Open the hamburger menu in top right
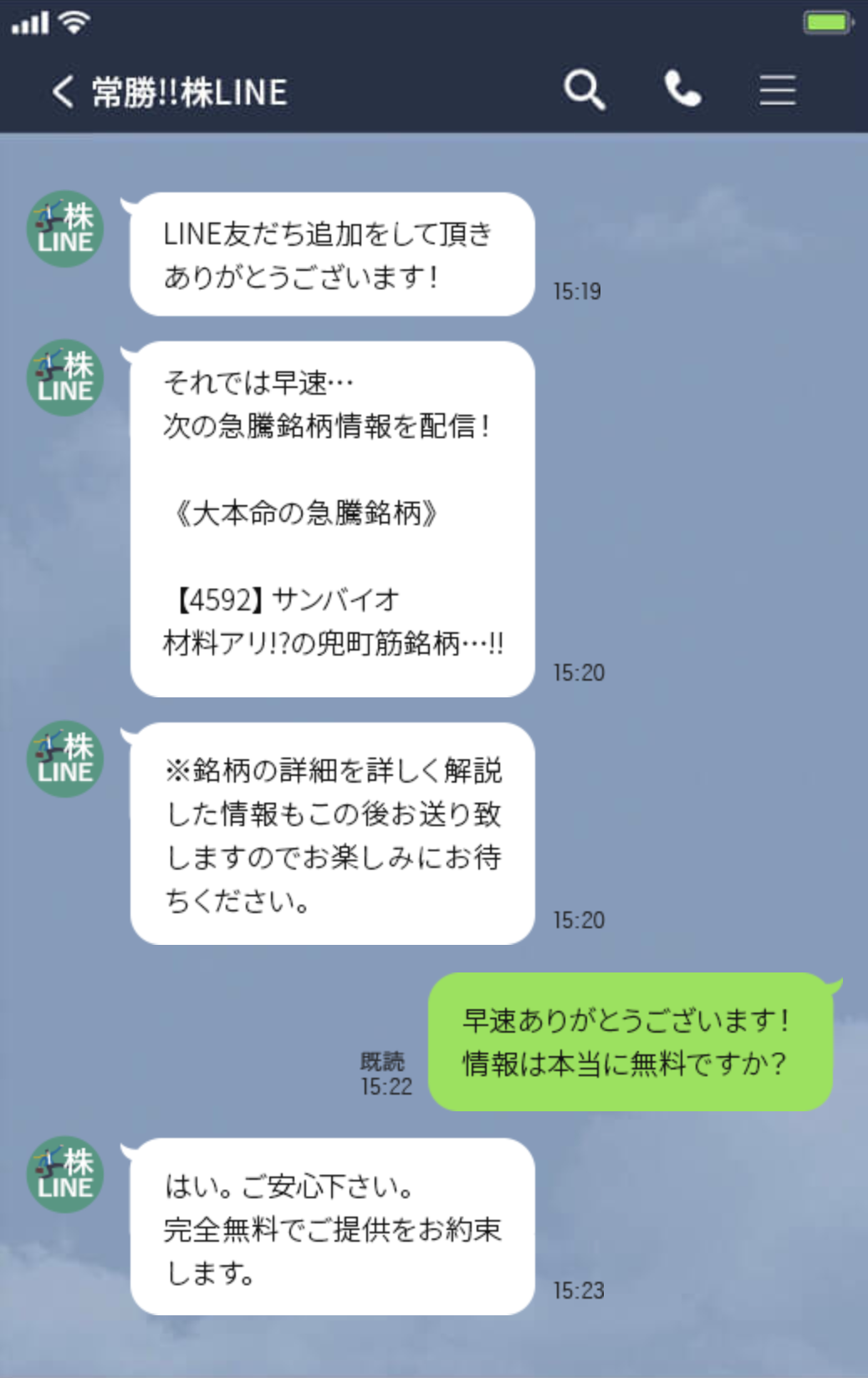 coord(775,89)
